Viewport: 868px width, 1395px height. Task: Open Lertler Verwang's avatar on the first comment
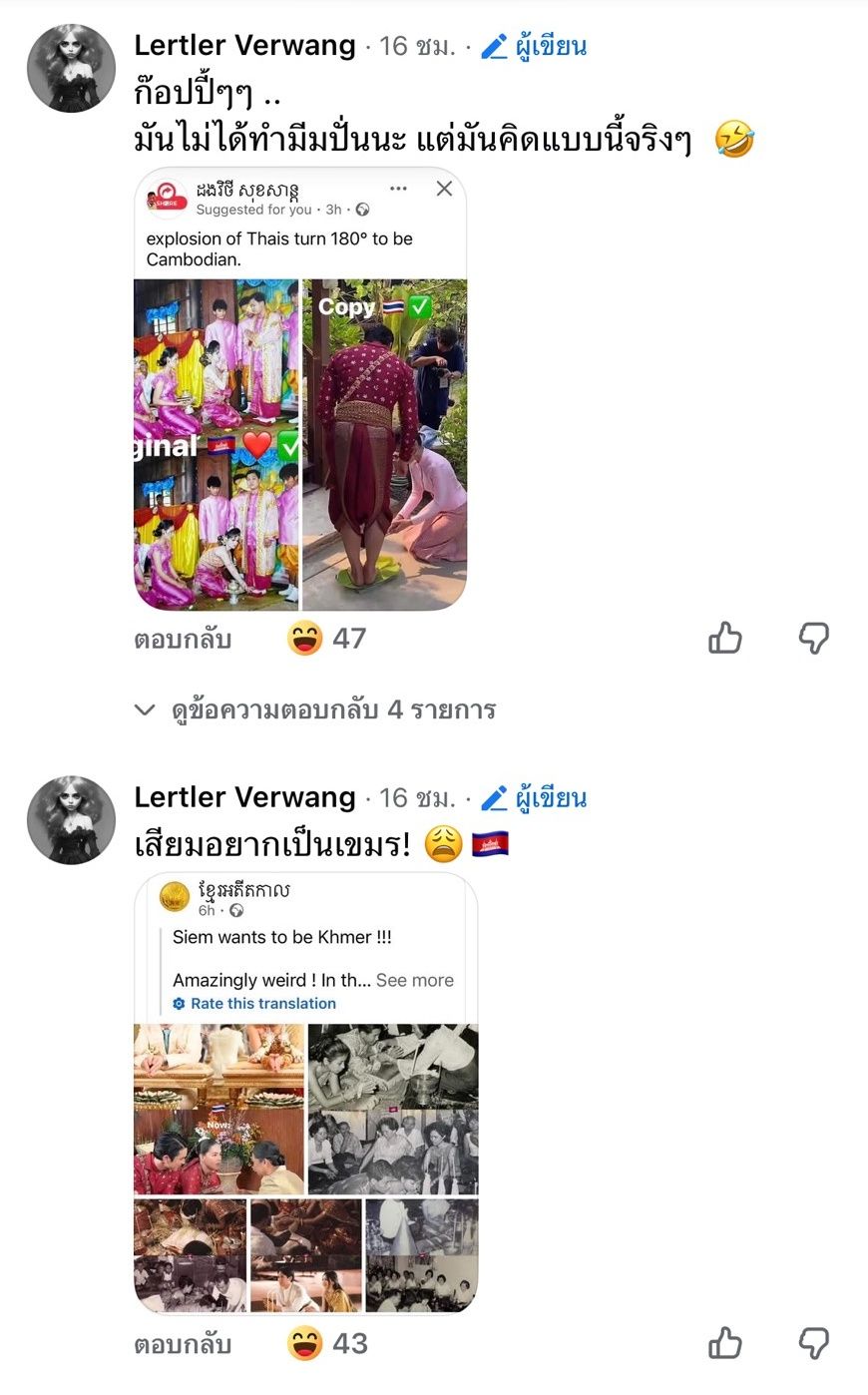(71, 68)
